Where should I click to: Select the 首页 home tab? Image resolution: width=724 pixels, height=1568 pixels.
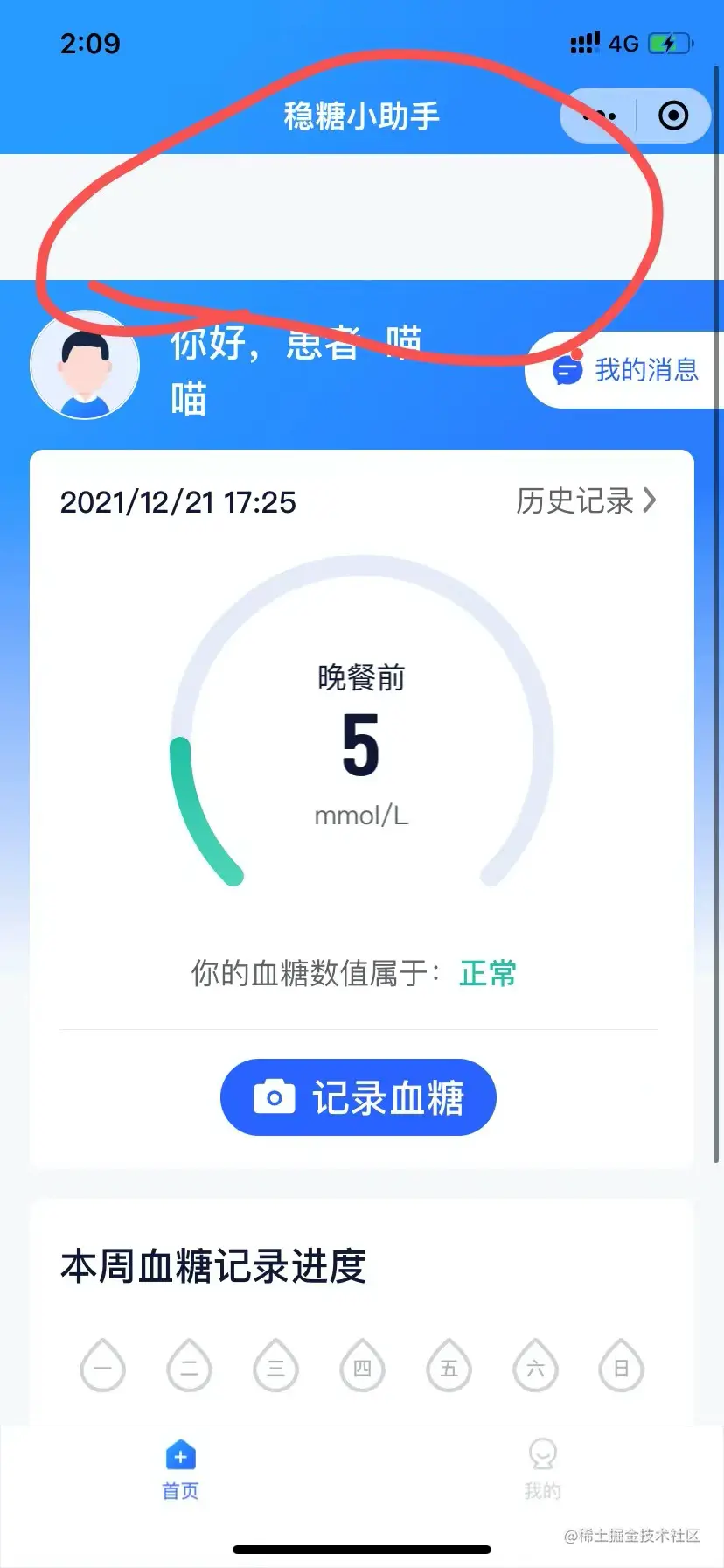[180, 1469]
